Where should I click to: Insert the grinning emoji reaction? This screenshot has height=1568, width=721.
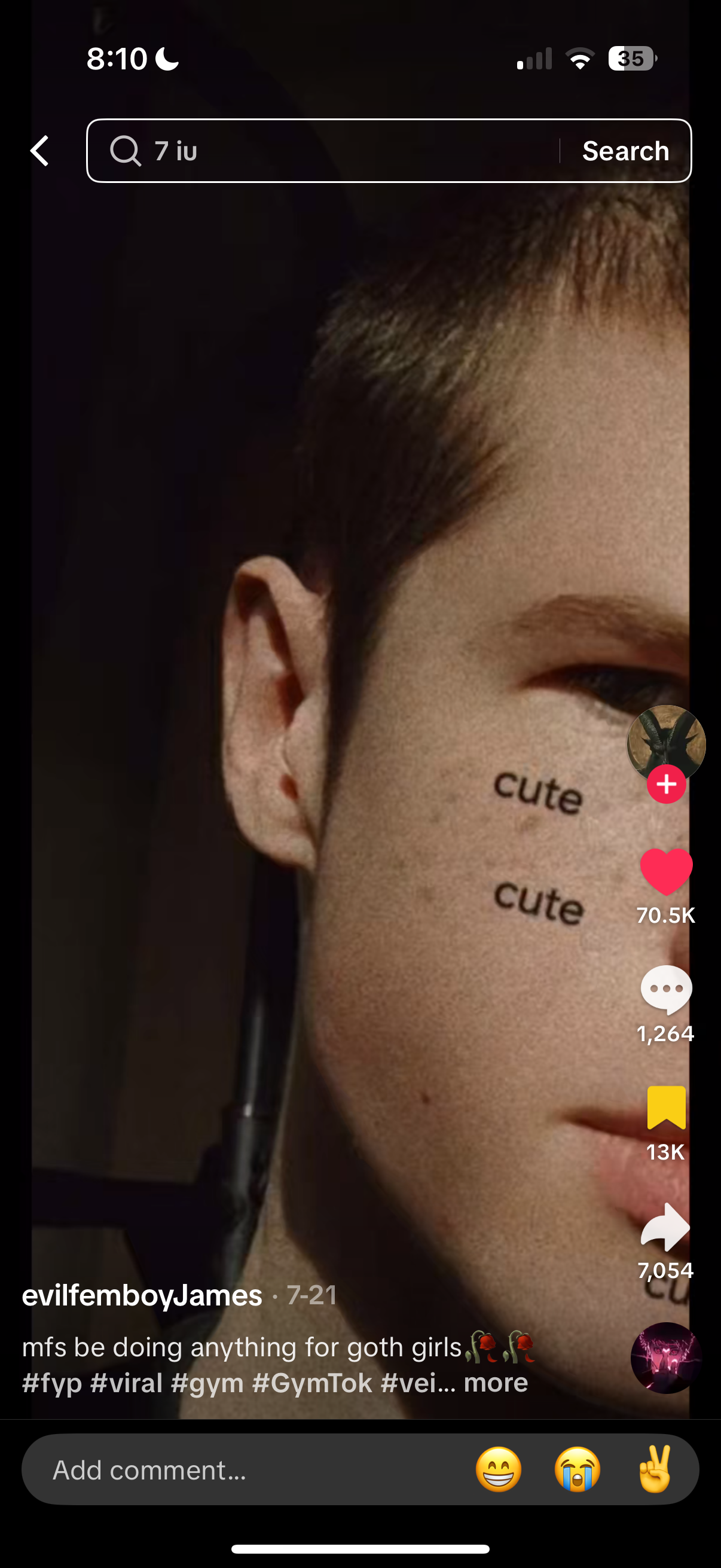499,1470
